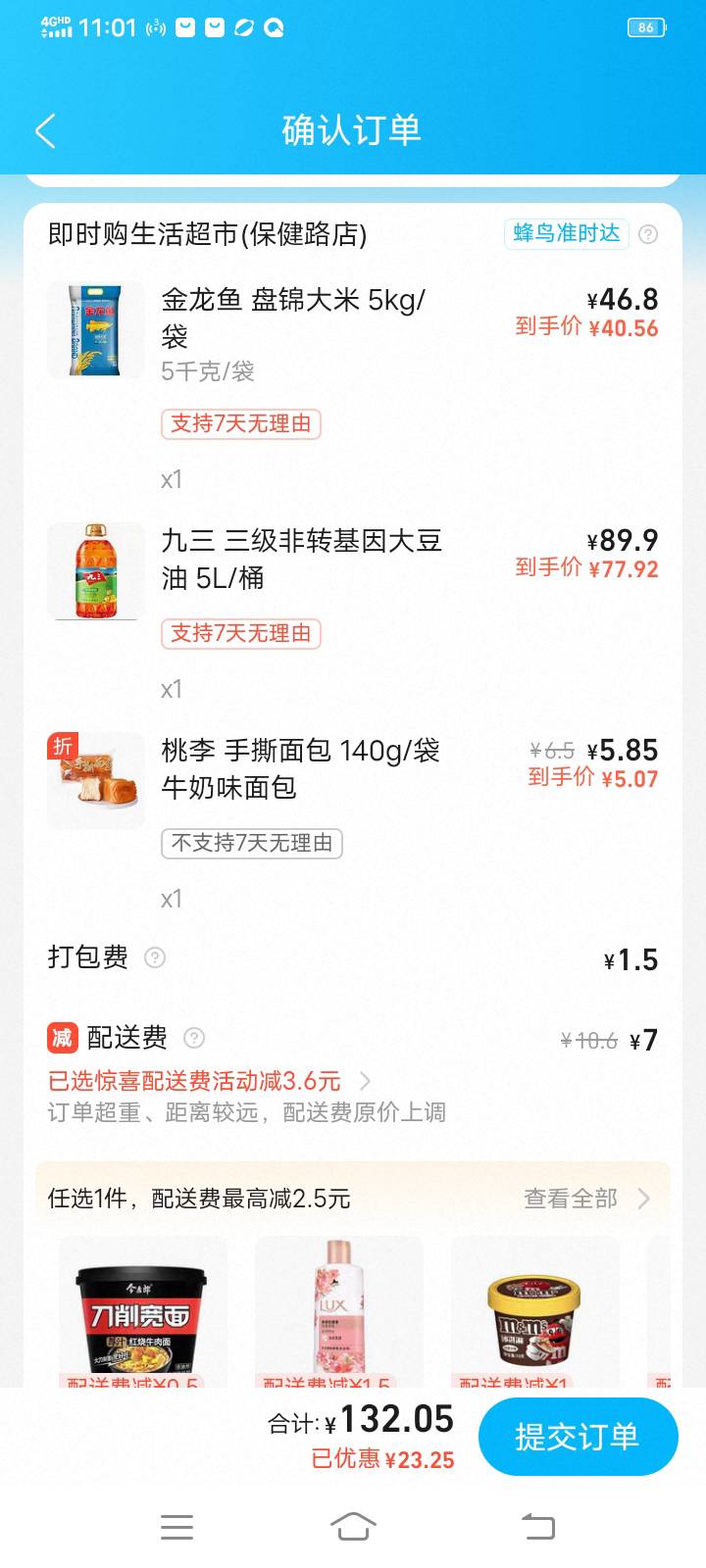Tap the help icon next to 配送费
The height and width of the screenshot is (1568, 706).
tap(194, 1038)
